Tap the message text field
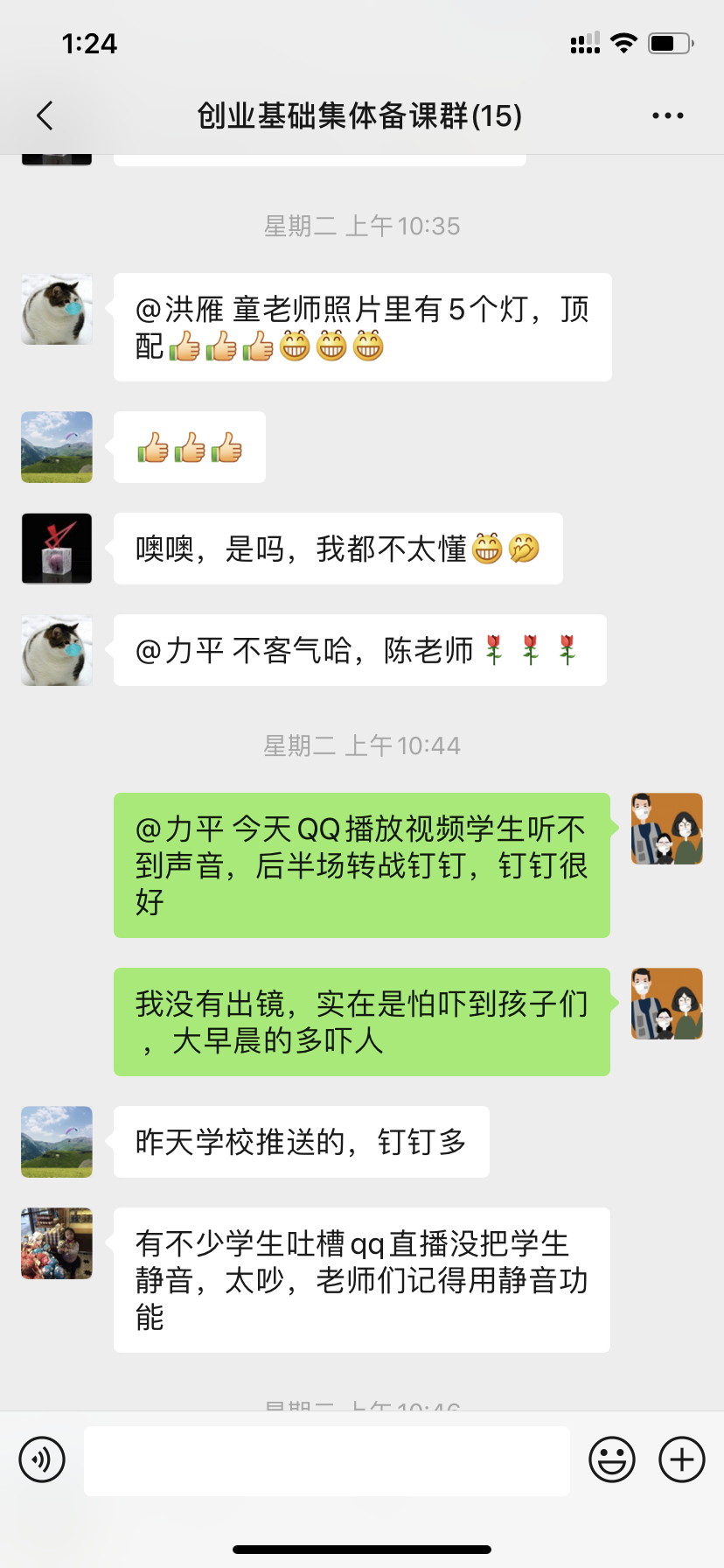 (x=326, y=1460)
